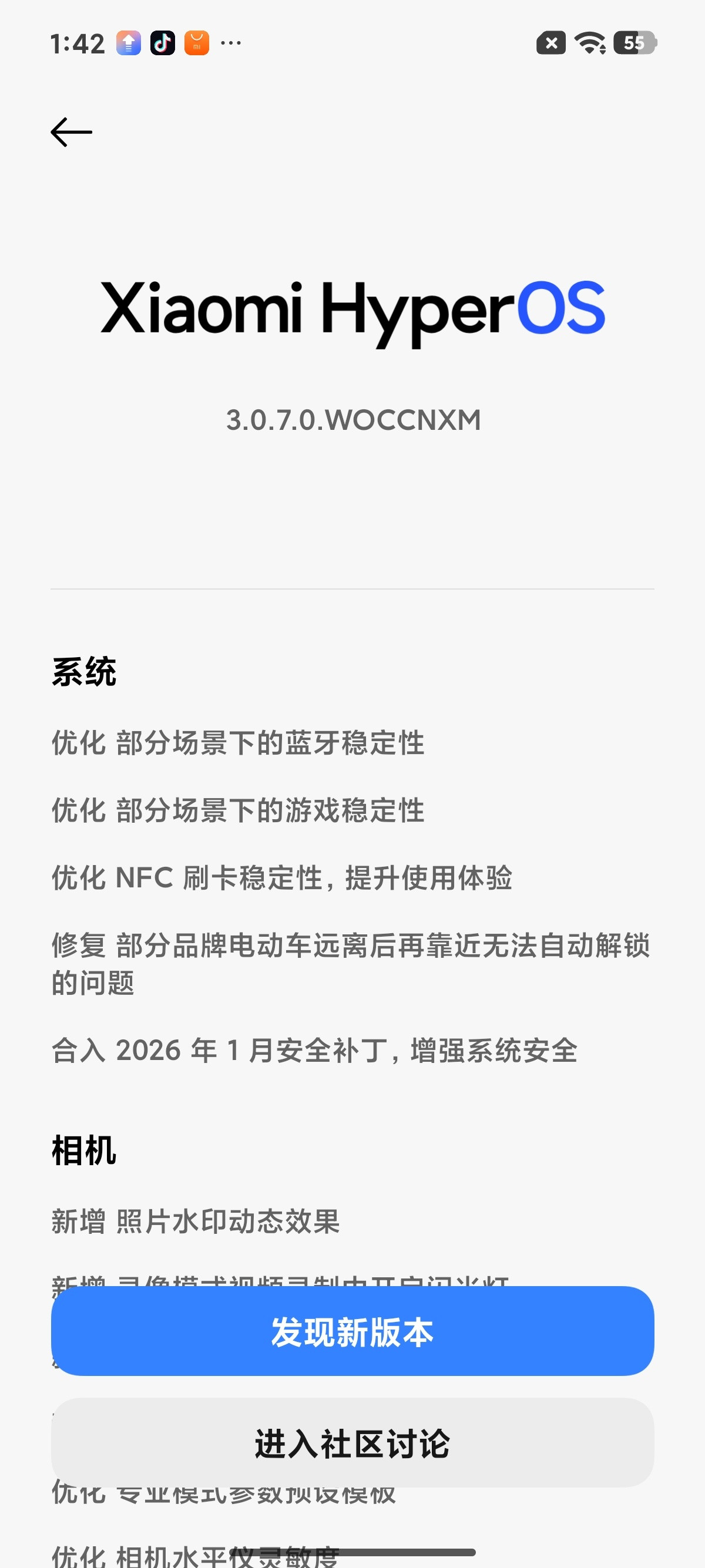Screen dimensions: 705x1568
Task: Select the NFC 刷卡稳定性 changelog entry
Action: click(x=283, y=878)
